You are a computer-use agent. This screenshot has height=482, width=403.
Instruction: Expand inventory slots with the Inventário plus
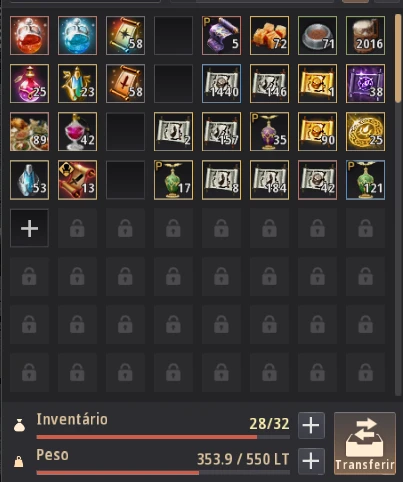tap(311, 425)
